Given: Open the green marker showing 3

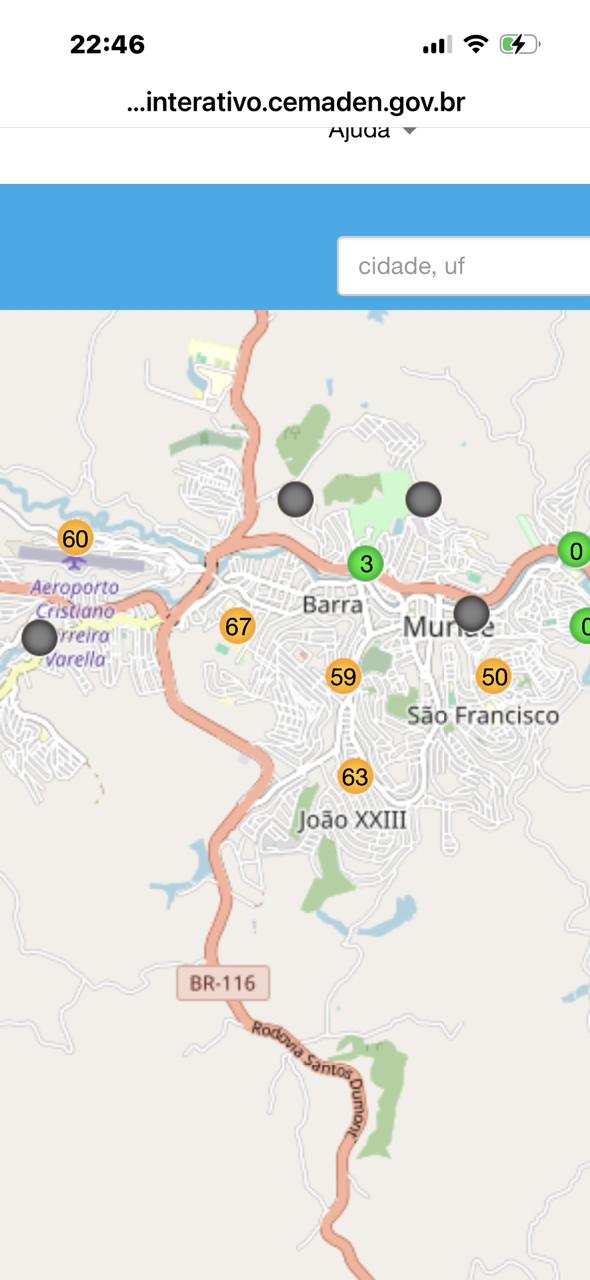Looking at the screenshot, I should (x=366, y=563).
